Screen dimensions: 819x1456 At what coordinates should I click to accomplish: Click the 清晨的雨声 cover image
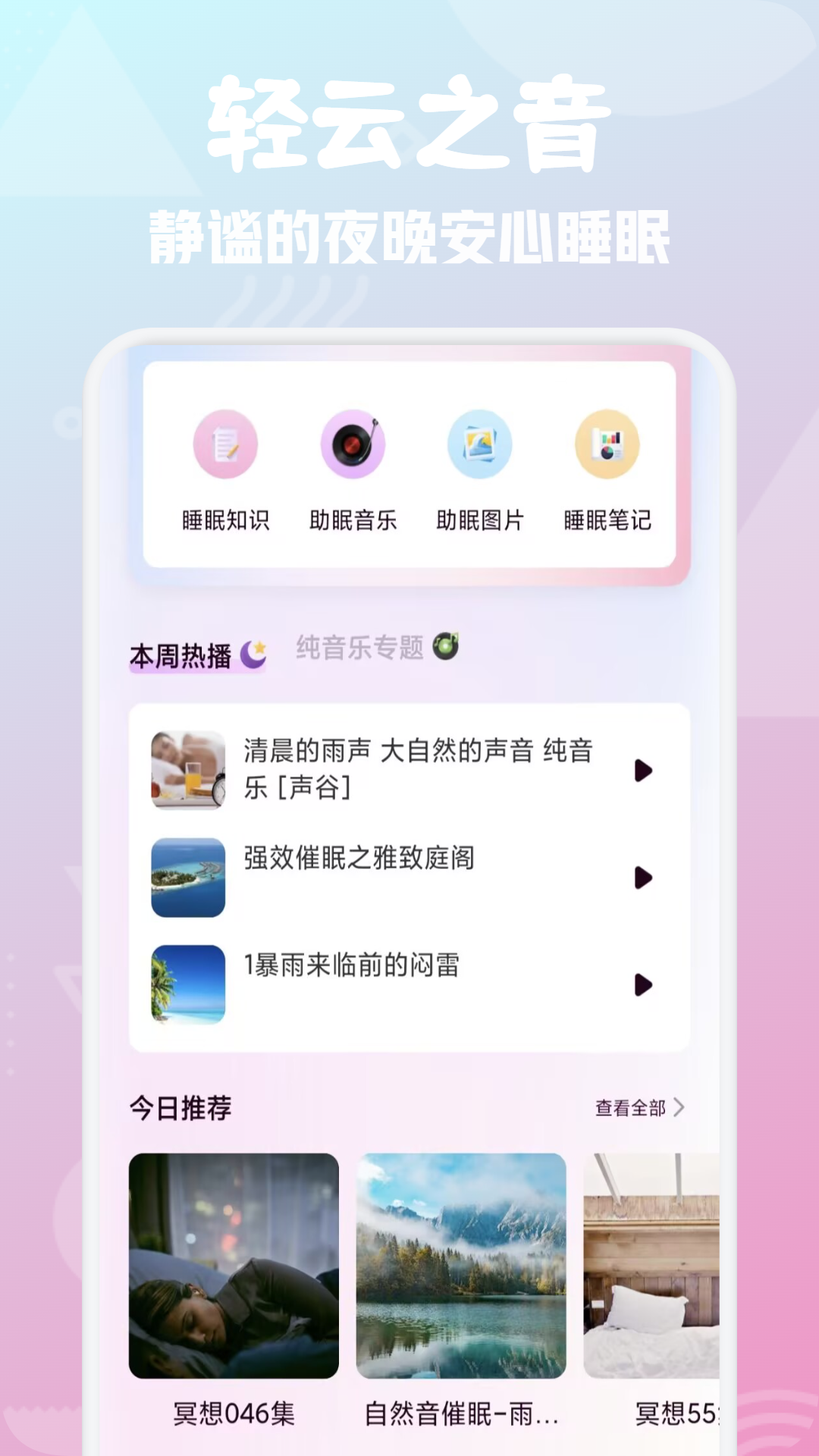187,770
